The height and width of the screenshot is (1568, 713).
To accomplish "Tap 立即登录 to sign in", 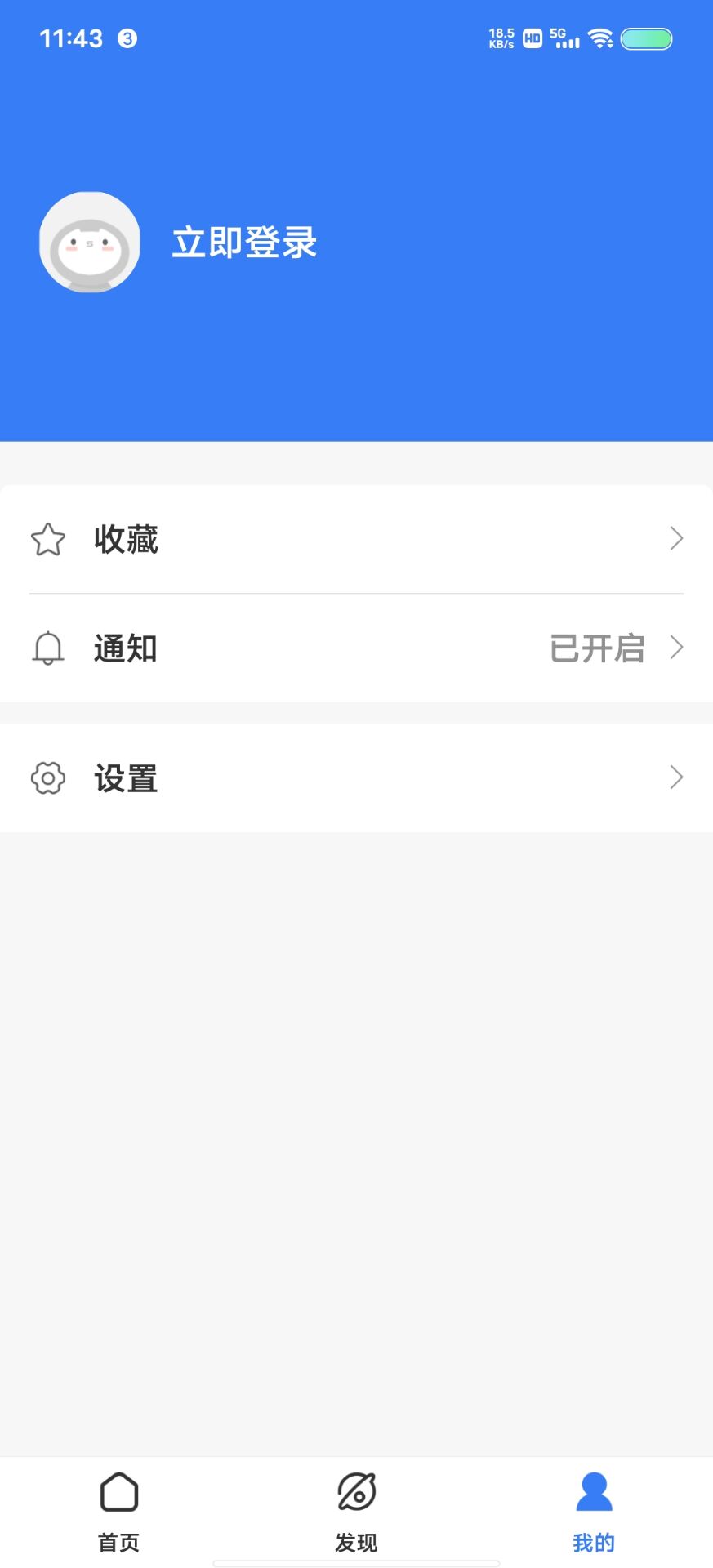I will point(244,243).
